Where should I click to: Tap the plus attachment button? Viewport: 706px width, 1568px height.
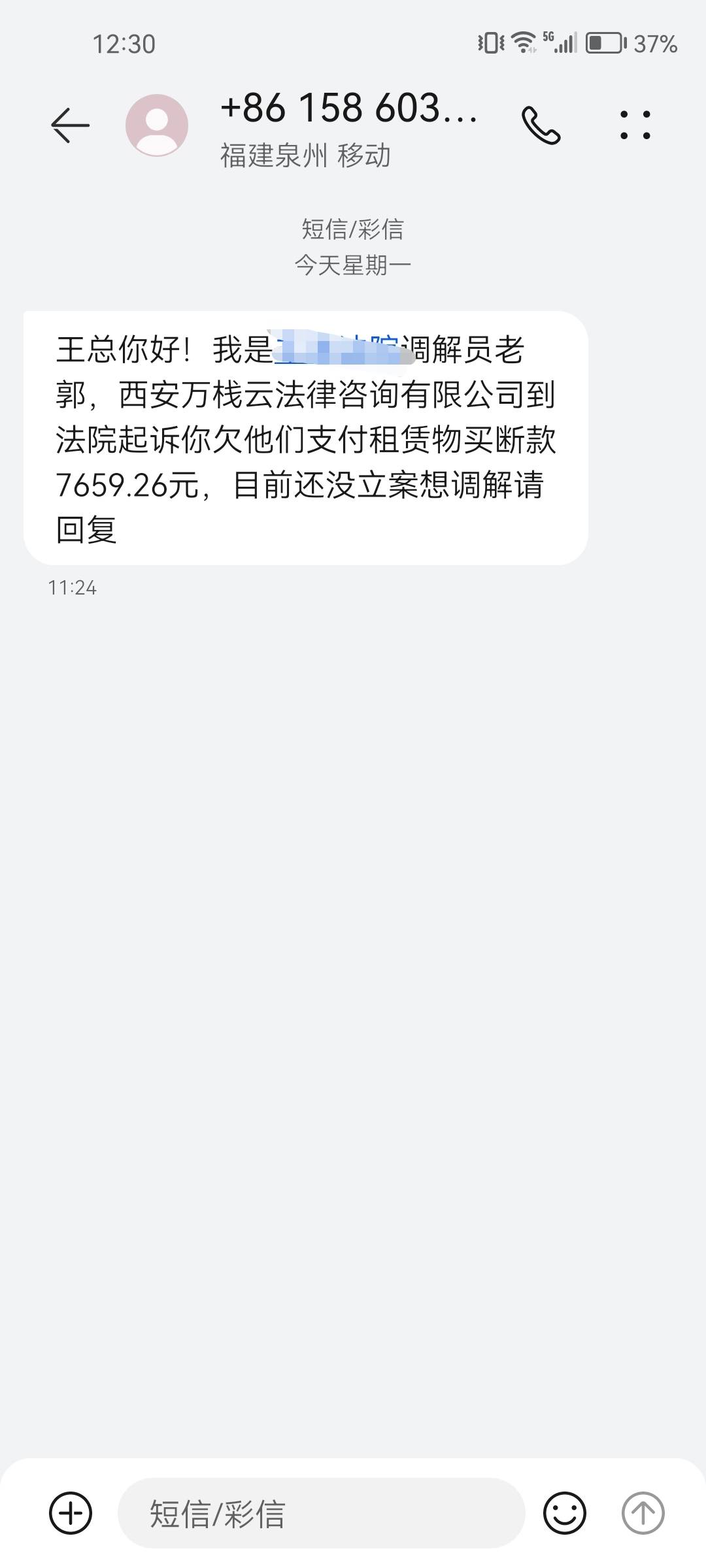[x=71, y=1513]
